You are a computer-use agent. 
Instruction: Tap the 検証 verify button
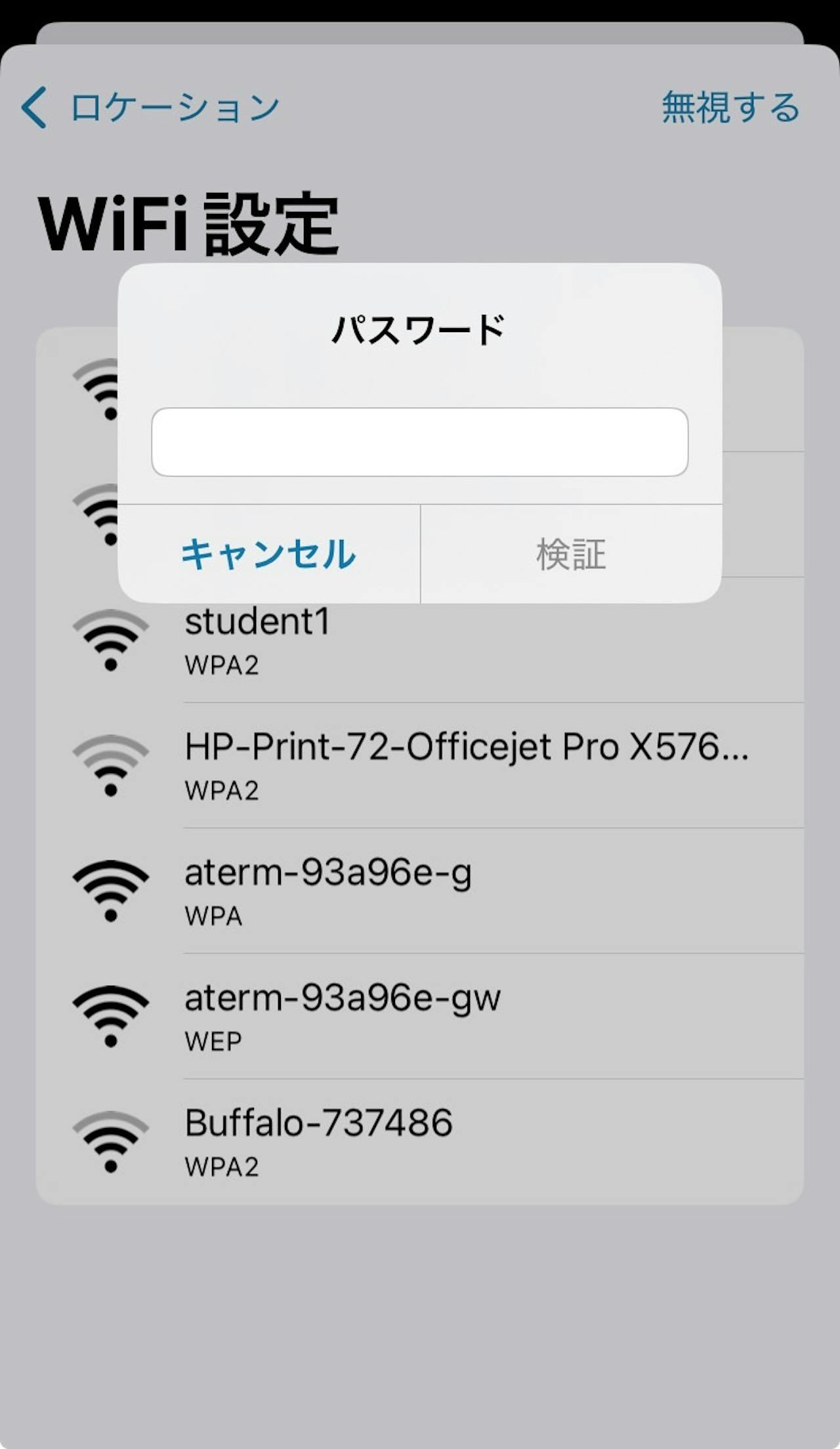click(x=571, y=554)
